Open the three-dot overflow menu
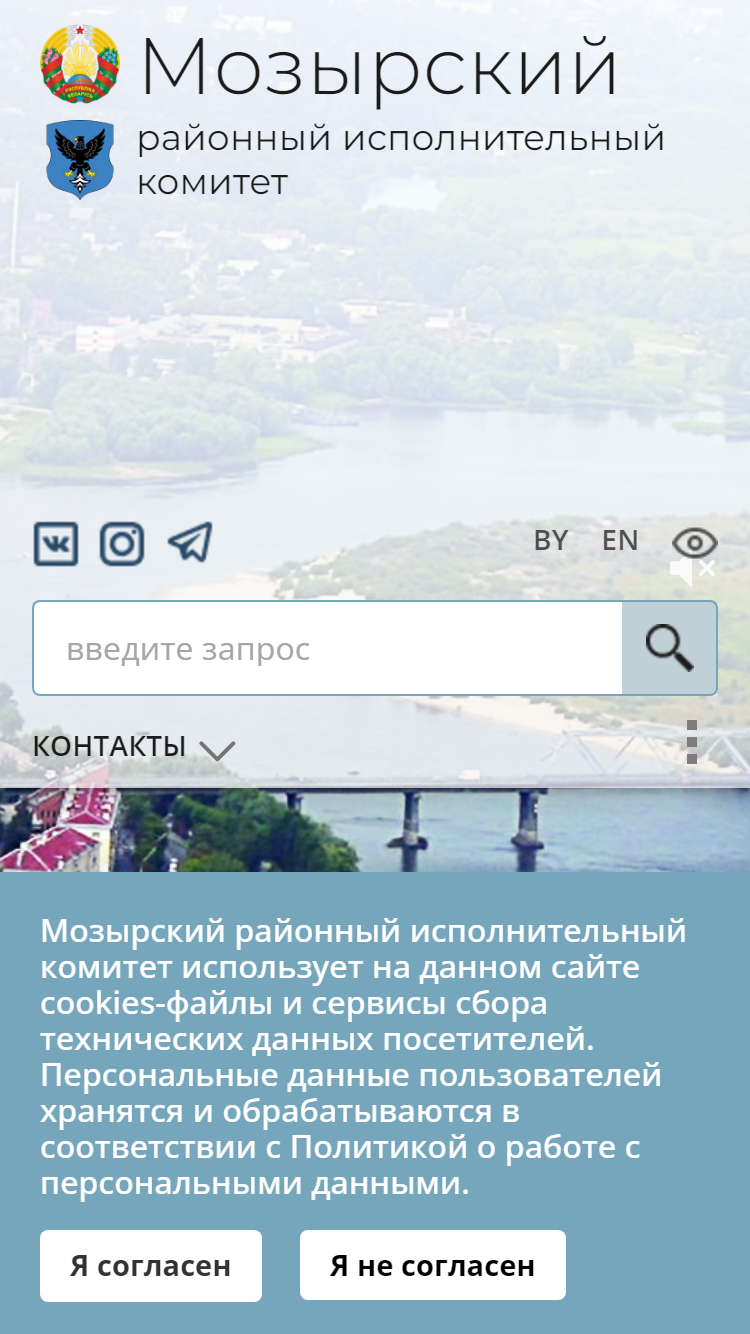Viewport: 750px width, 1334px height. pyautogui.click(x=692, y=742)
